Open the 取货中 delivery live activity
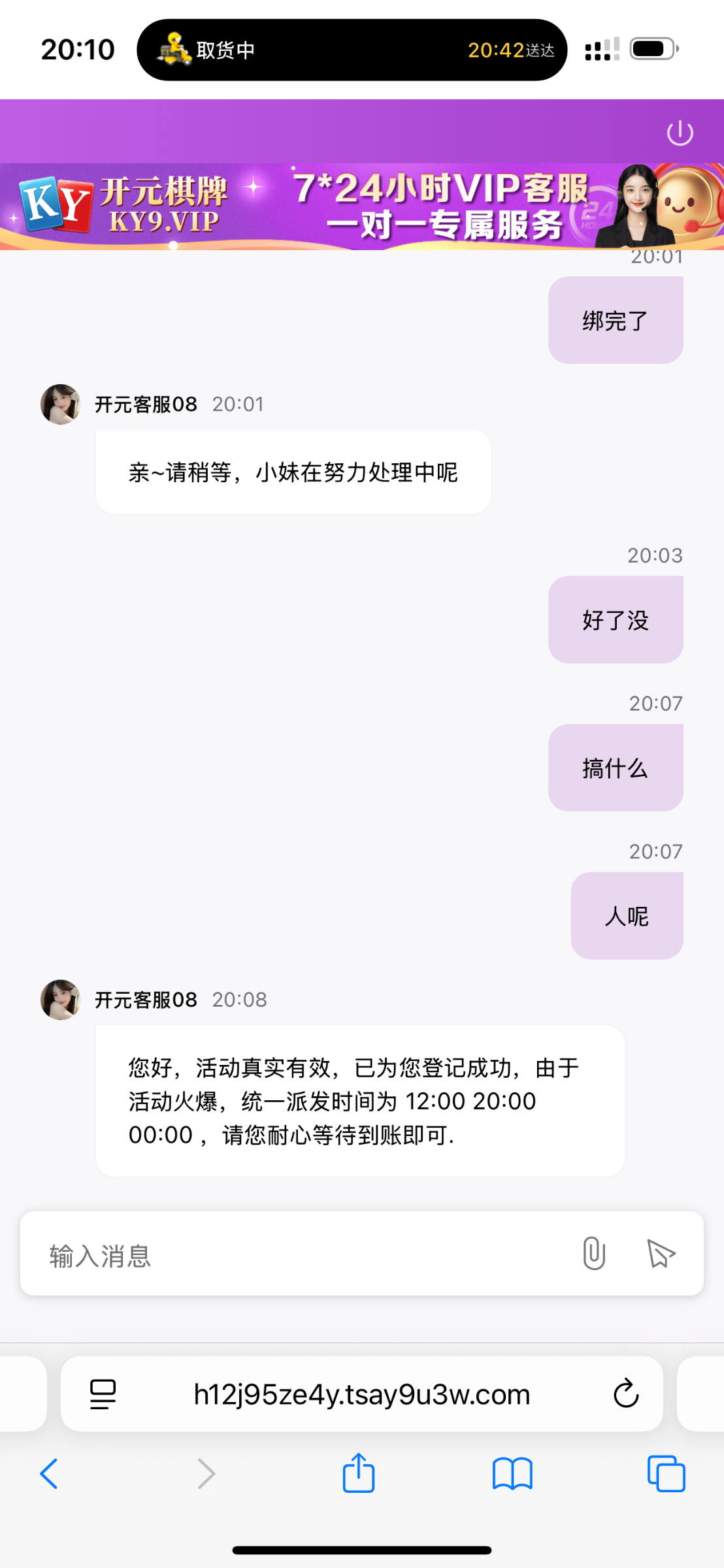Image resolution: width=724 pixels, height=1568 pixels. 352,50
